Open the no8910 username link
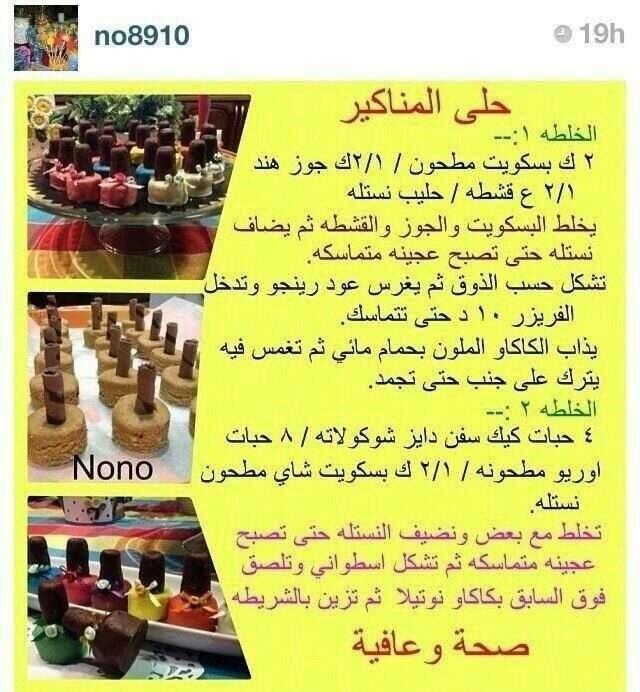The height and width of the screenshot is (692, 640). [x=140, y=35]
